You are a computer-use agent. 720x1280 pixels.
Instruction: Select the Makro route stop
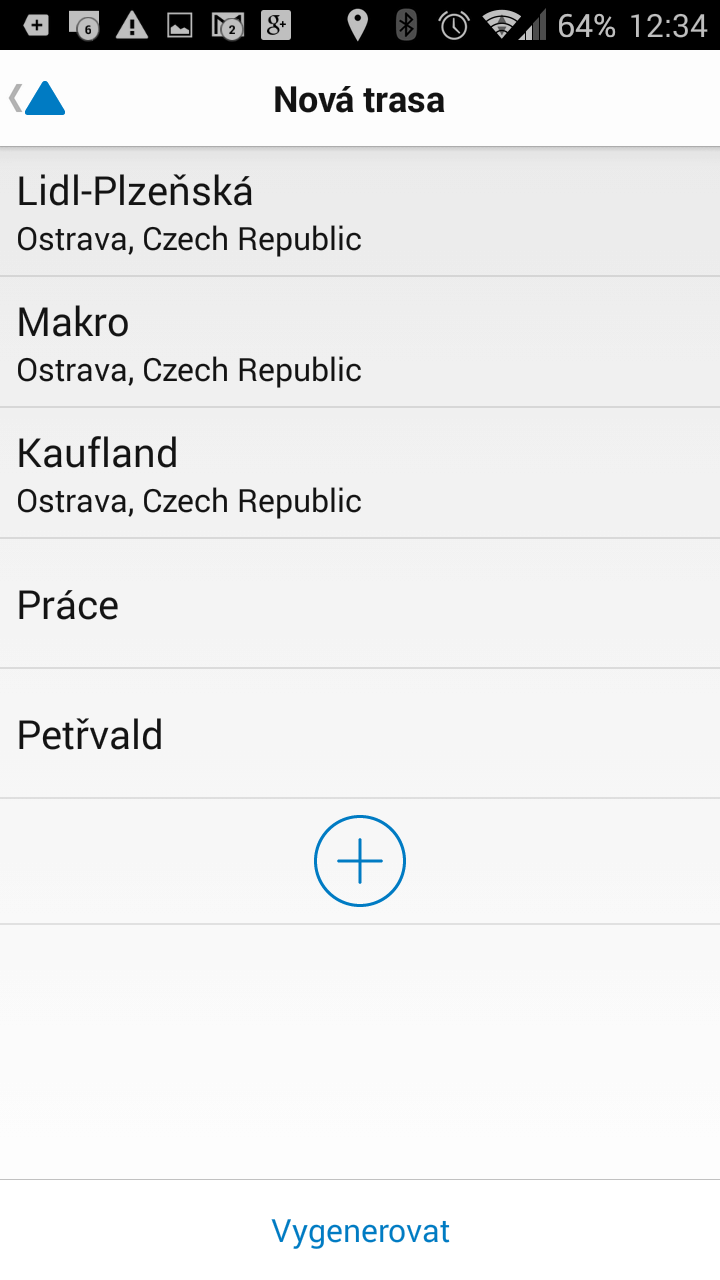pos(360,342)
